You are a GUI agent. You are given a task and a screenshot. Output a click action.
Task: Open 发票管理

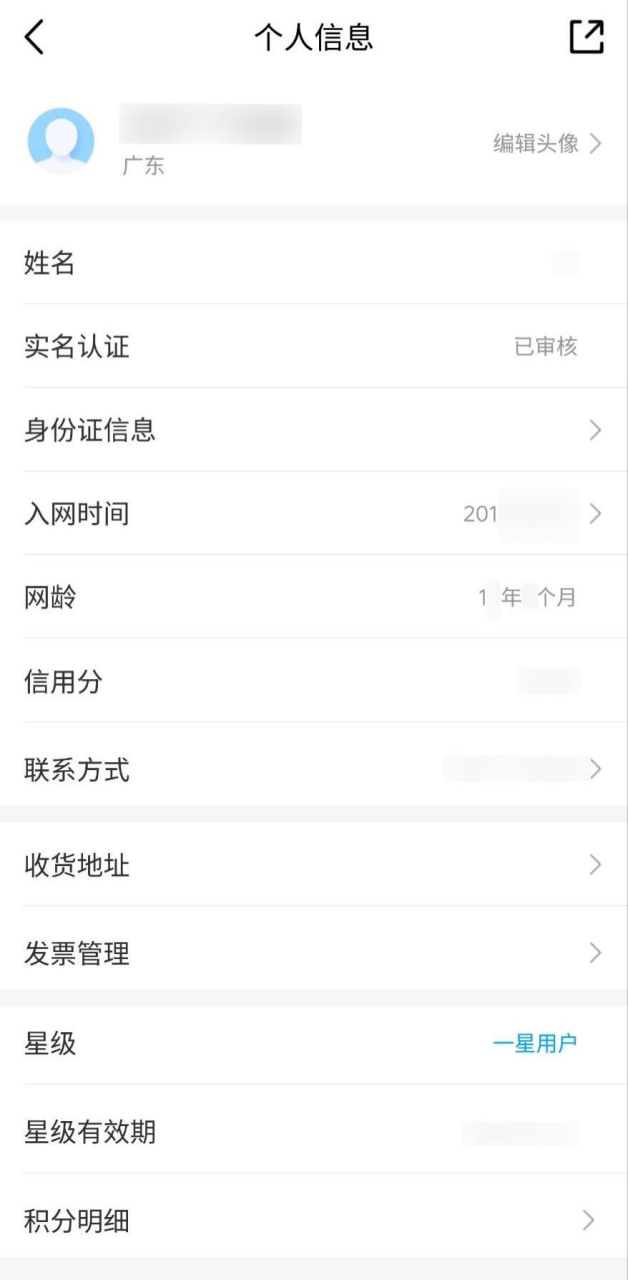tap(313, 953)
